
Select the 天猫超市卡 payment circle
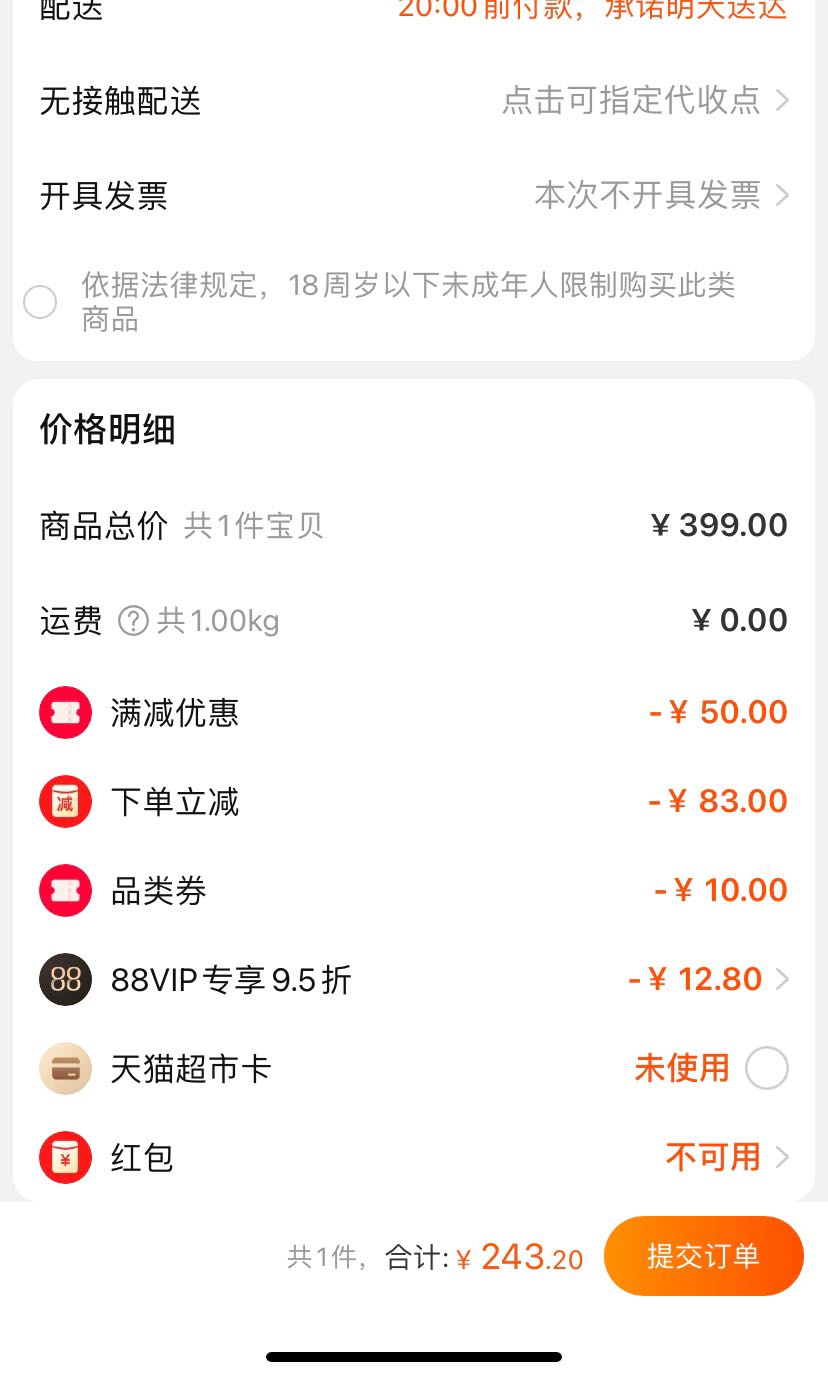coord(767,1068)
